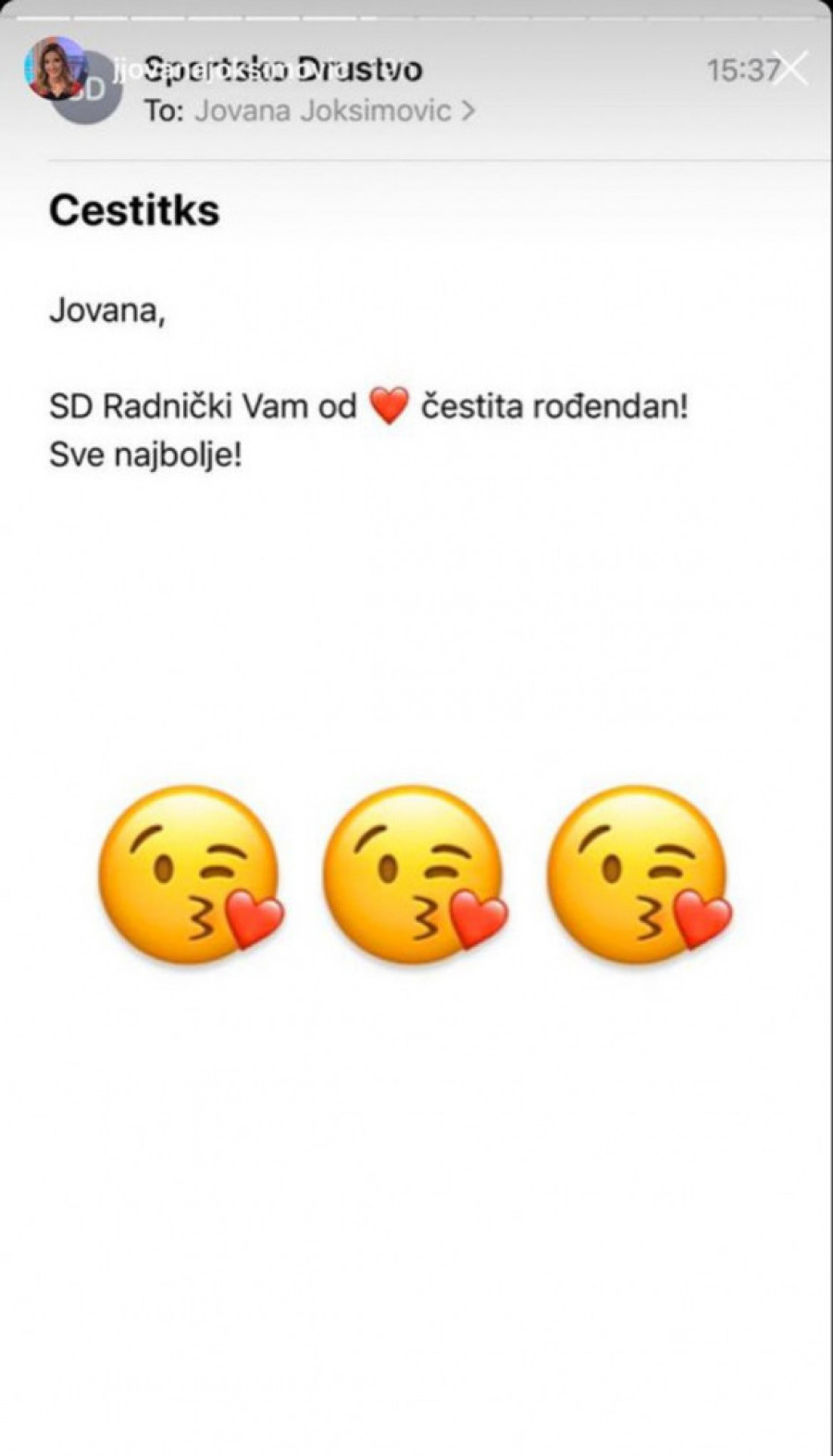Close the story viewer
Screen dimensions: 833x1456
tap(790, 68)
